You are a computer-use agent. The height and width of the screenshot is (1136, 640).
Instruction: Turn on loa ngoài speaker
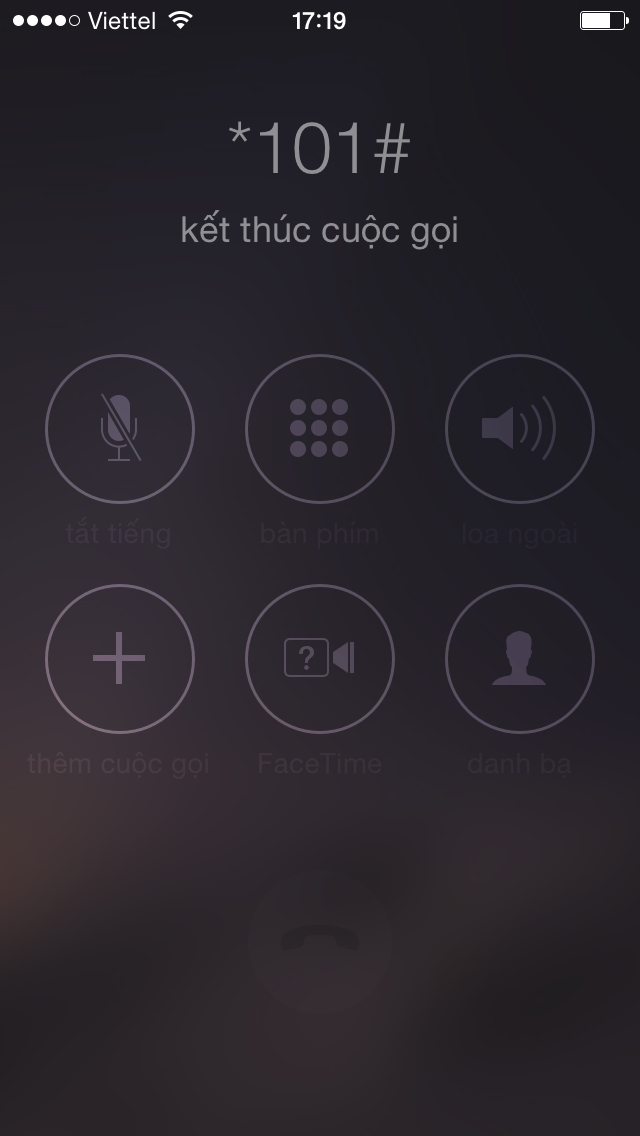pyautogui.click(x=519, y=430)
